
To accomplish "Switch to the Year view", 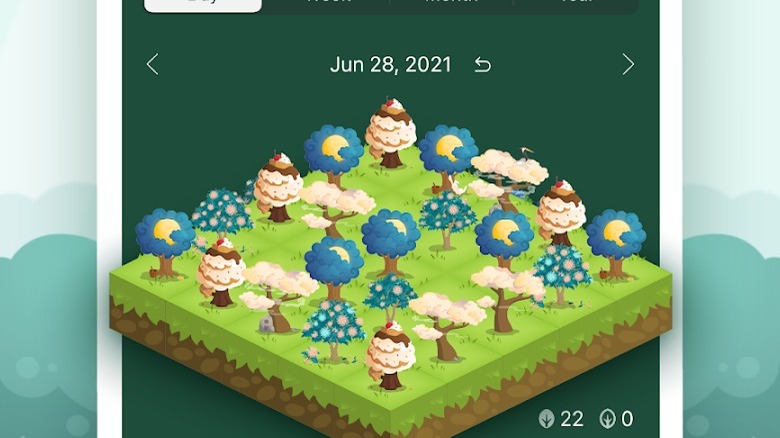I will [x=575, y=3].
